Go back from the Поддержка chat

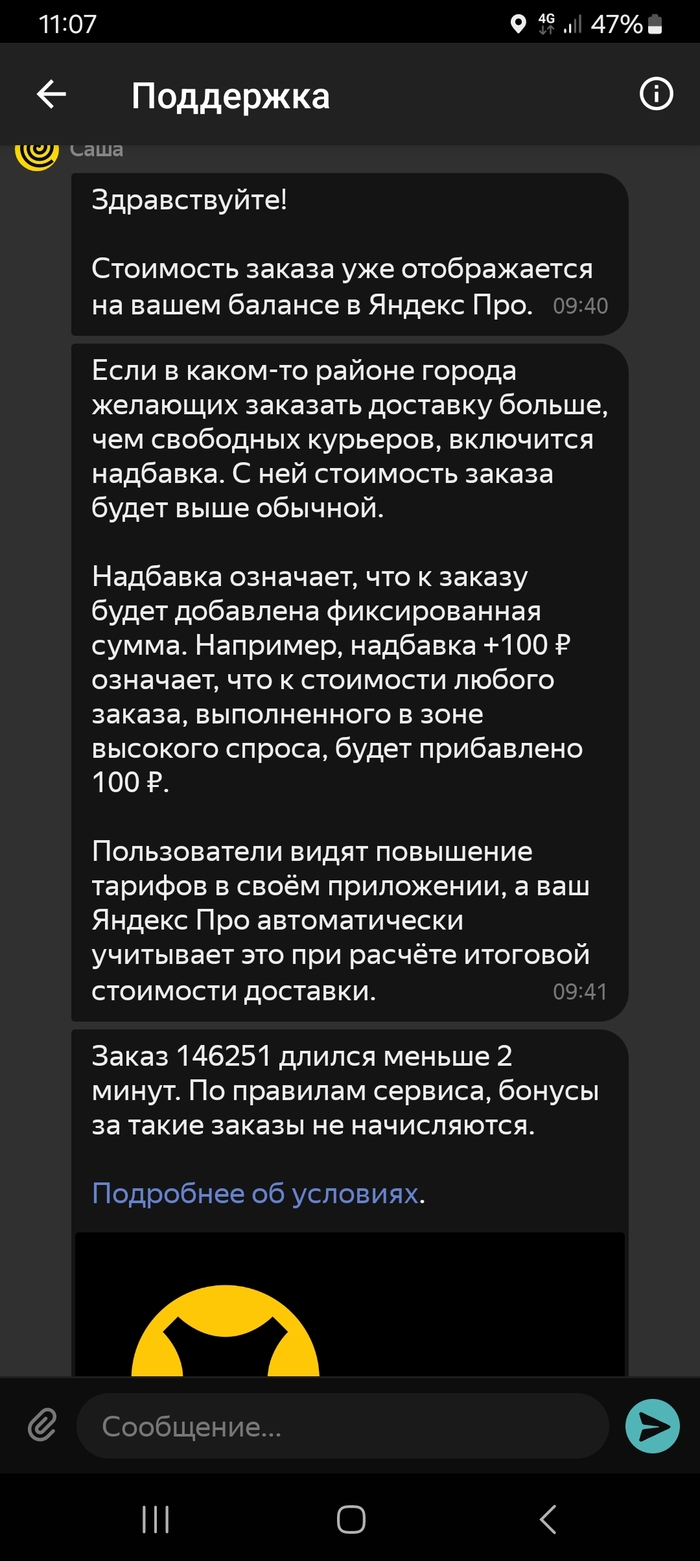pyautogui.click(x=51, y=95)
